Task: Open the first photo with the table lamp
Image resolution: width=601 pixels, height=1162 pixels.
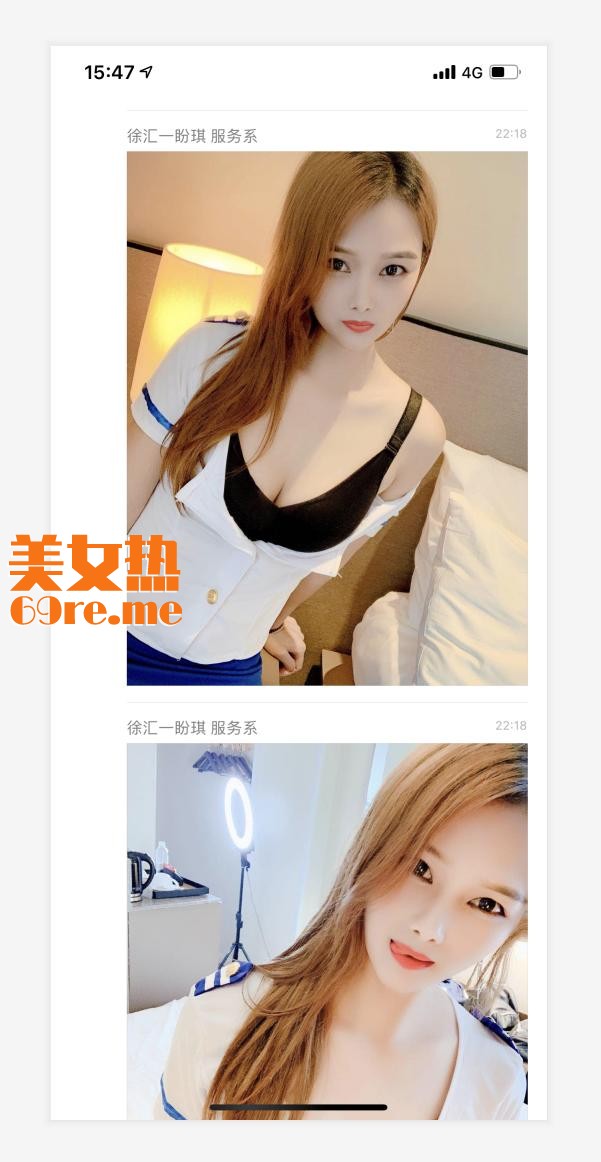Action: (x=327, y=418)
